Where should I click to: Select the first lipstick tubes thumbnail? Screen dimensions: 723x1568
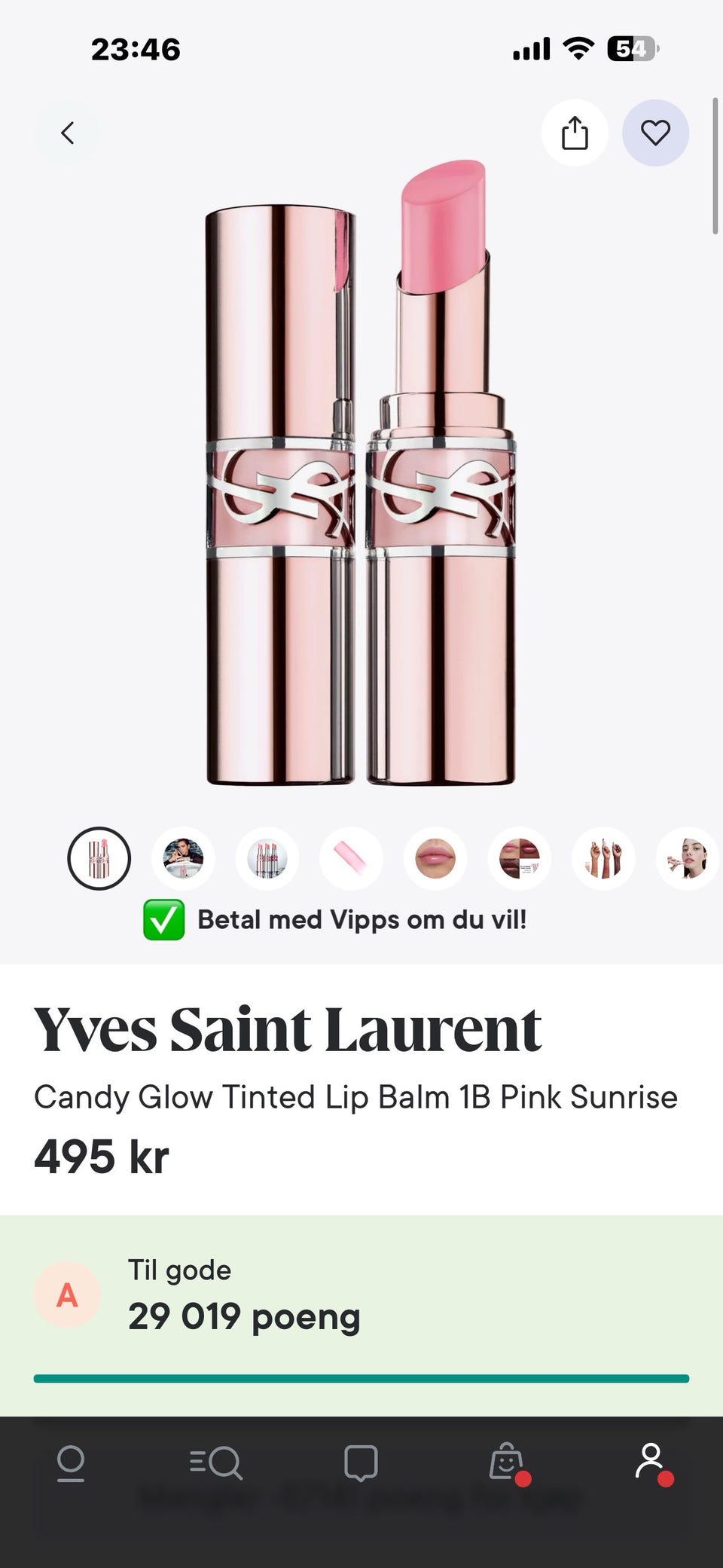tap(99, 858)
